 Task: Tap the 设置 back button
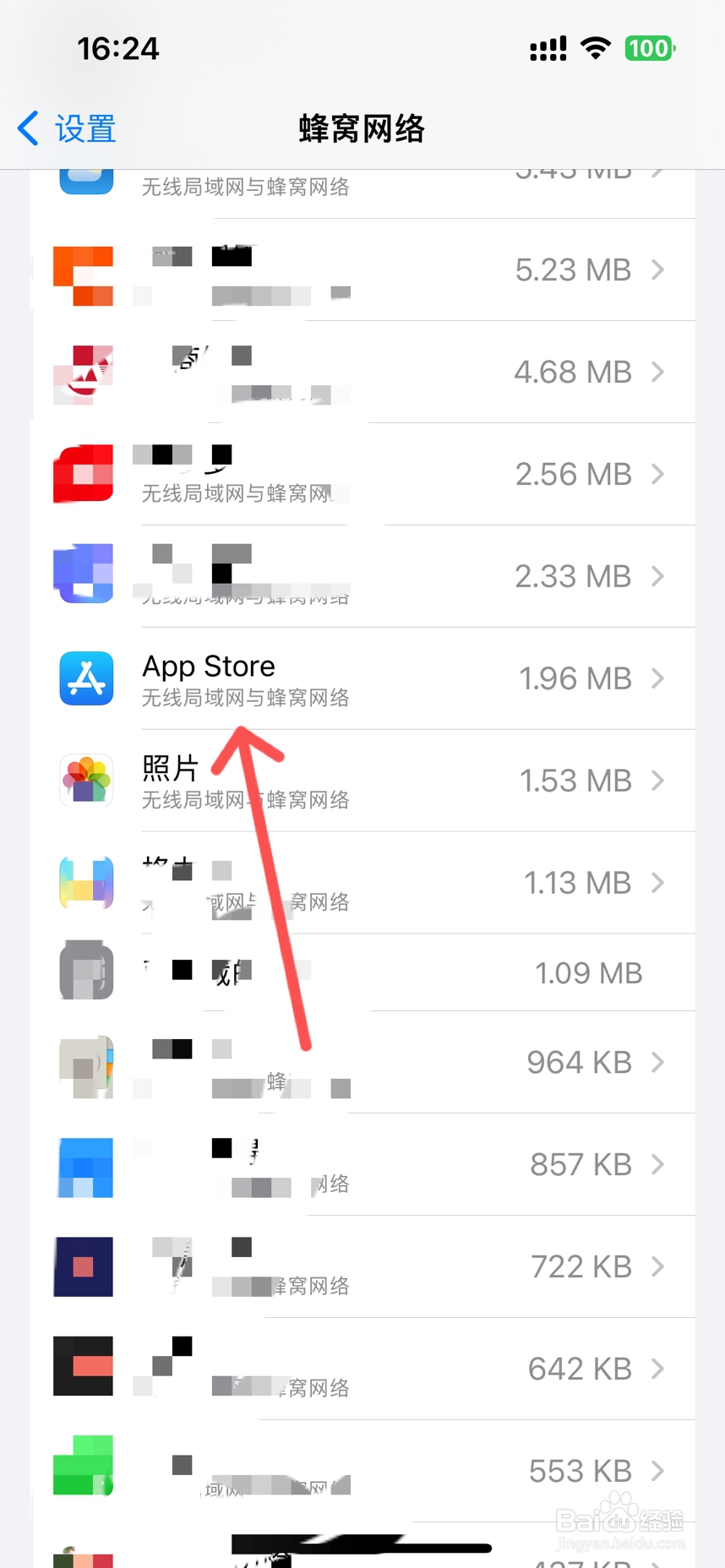tap(65, 128)
